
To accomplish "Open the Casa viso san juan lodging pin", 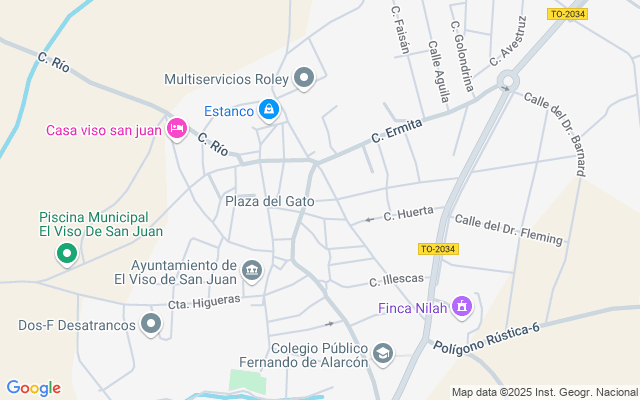I will click(177, 129).
